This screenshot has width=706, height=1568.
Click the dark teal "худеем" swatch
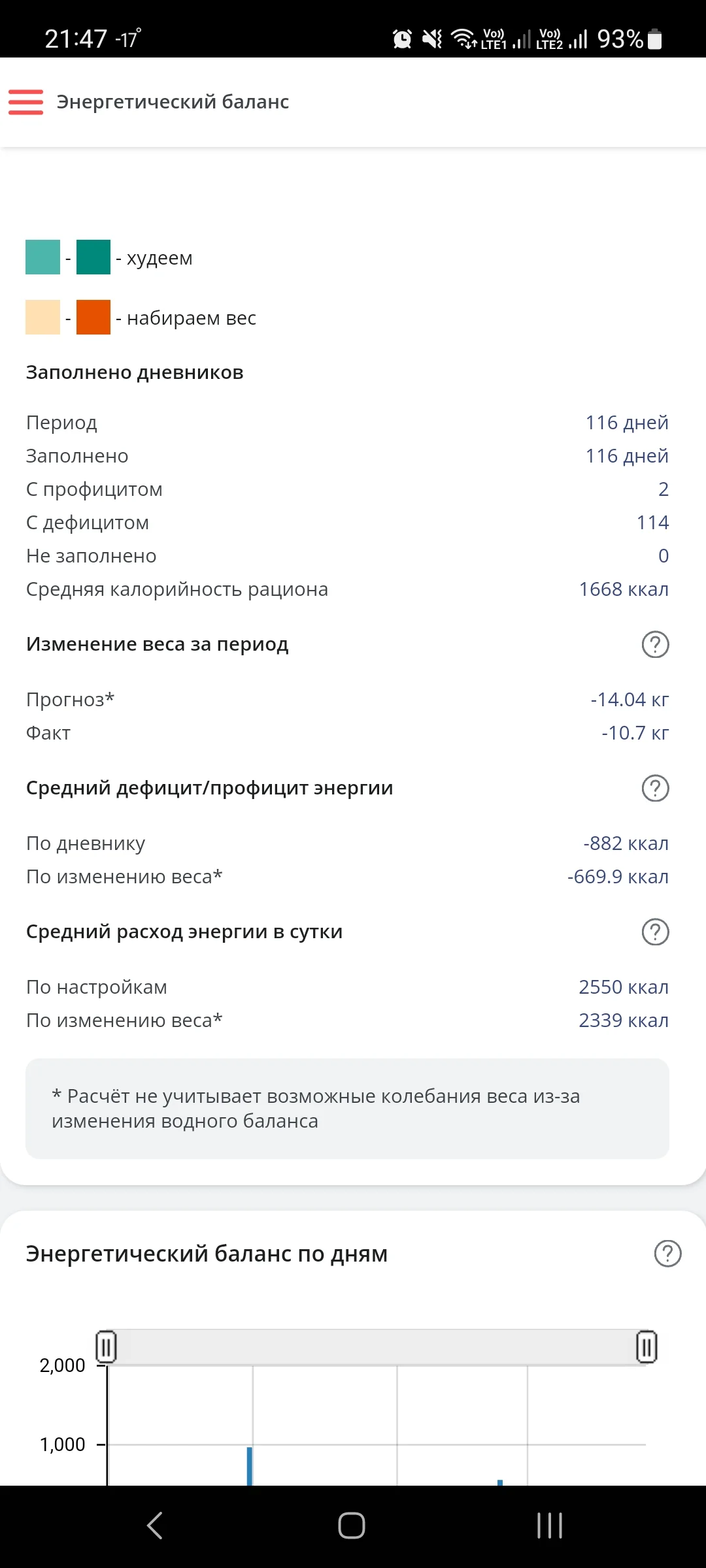tap(93, 257)
